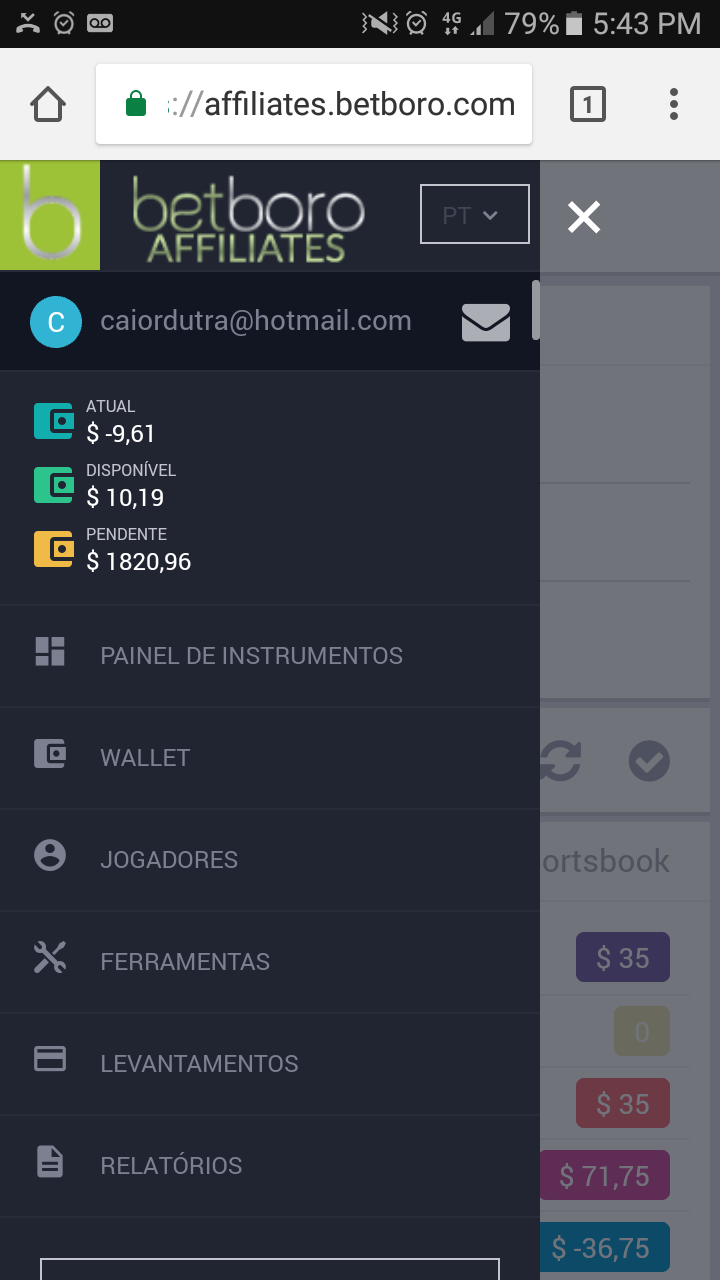Tap the account email caiordutra@hotmail.com
Image resolution: width=720 pixels, height=1280 pixels.
pos(256,321)
